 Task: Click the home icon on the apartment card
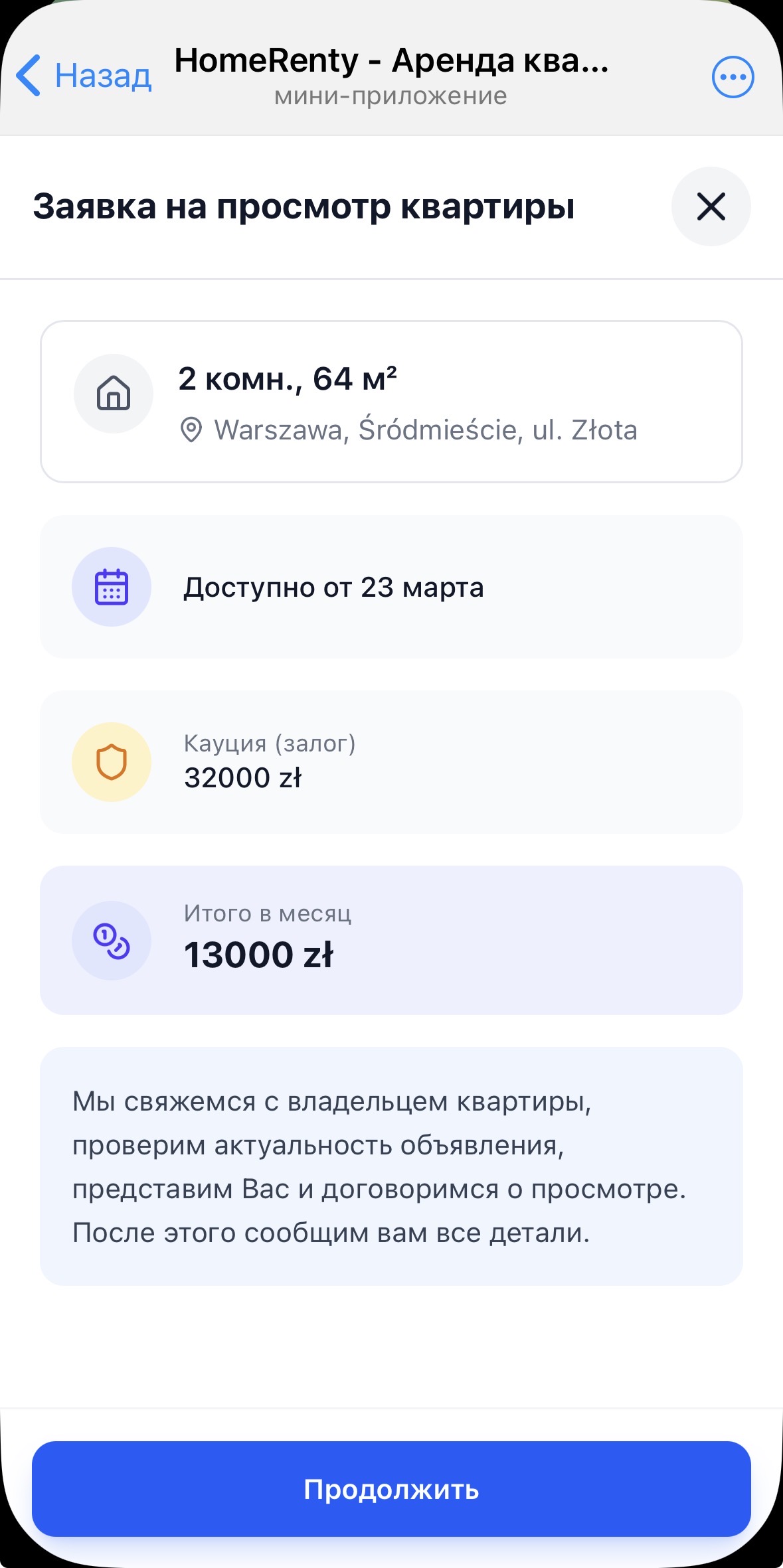click(x=113, y=394)
